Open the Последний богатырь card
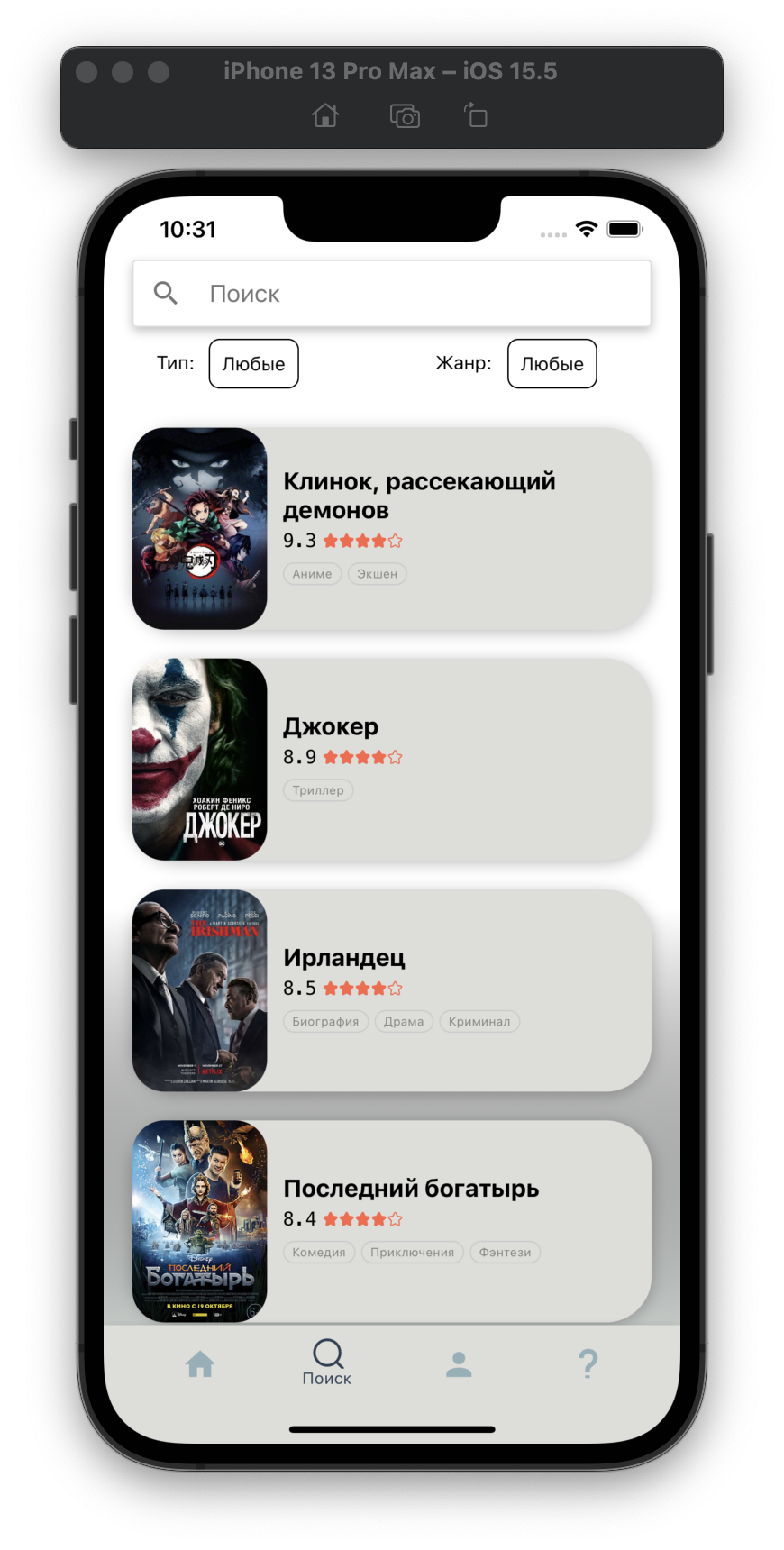Image resolution: width=784 pixels, height=1550 pixels. click(x=392, y=1221)
